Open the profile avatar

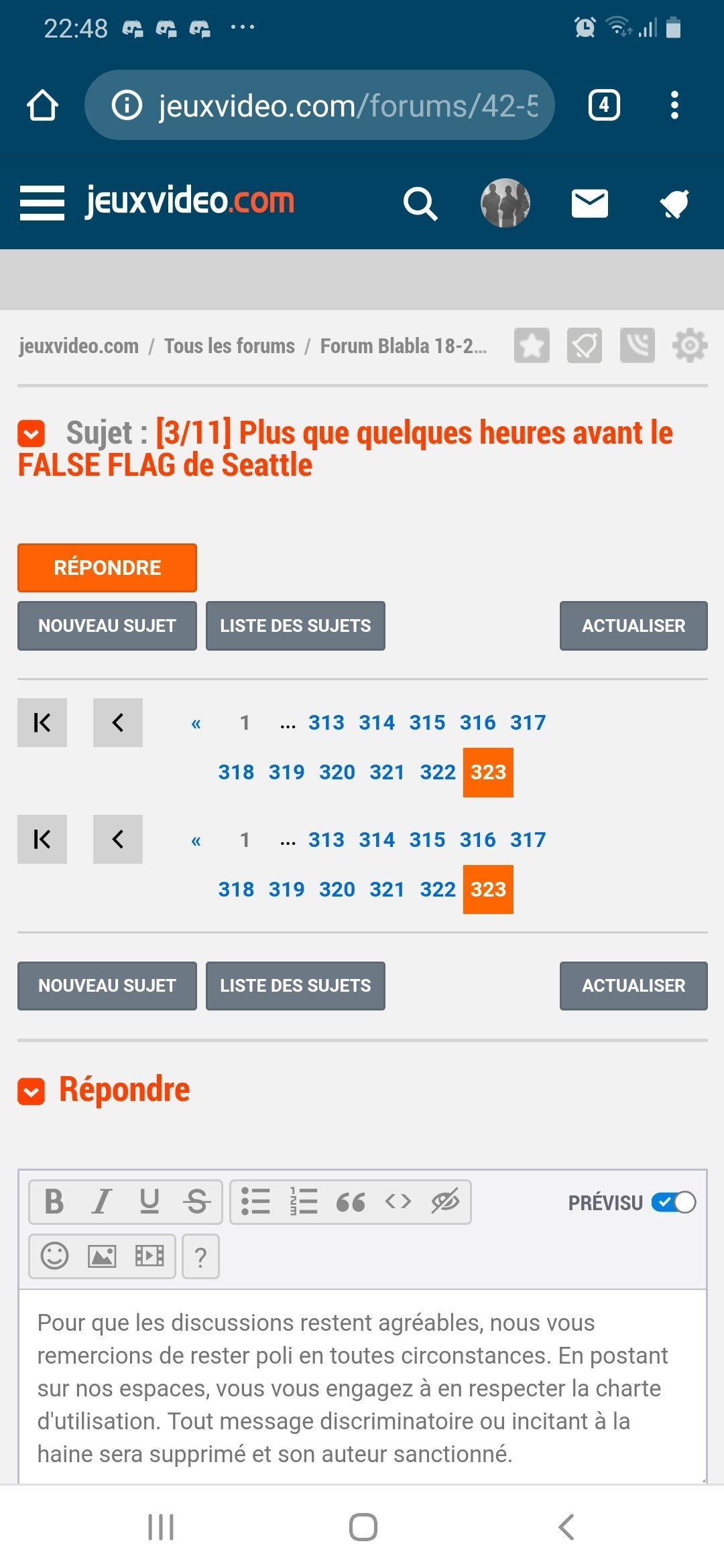pos(505,203)
